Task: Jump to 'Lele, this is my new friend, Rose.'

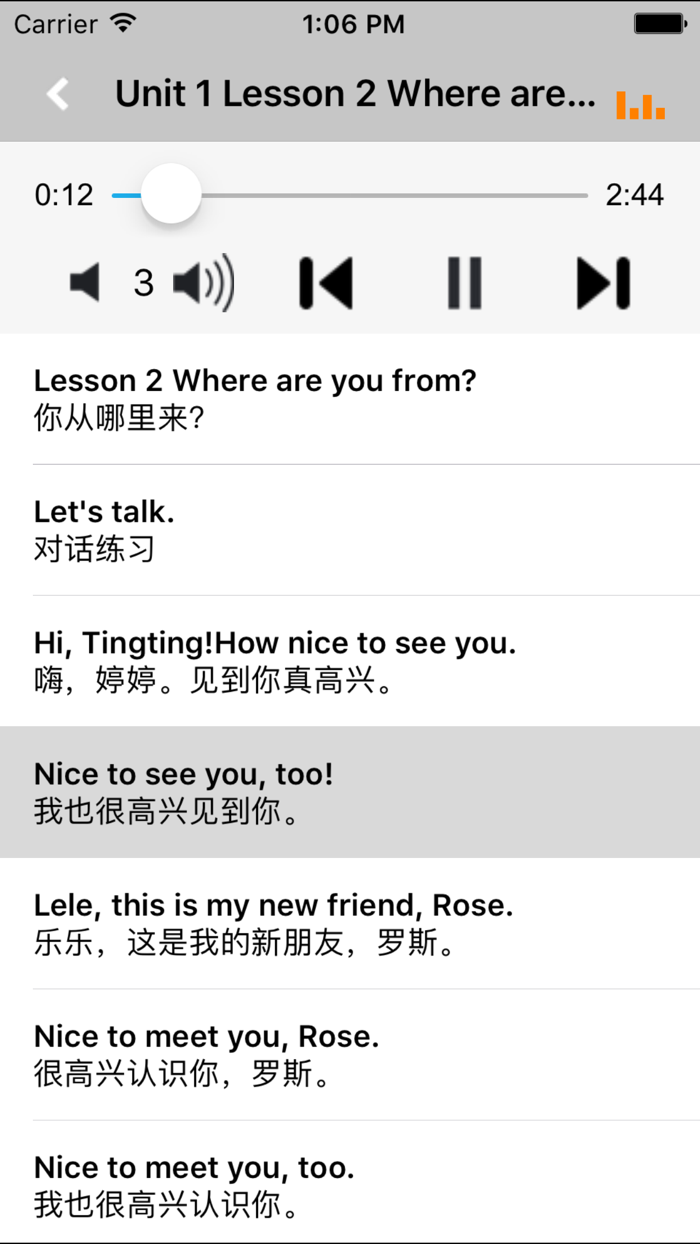Action: (x=350, y=923)
